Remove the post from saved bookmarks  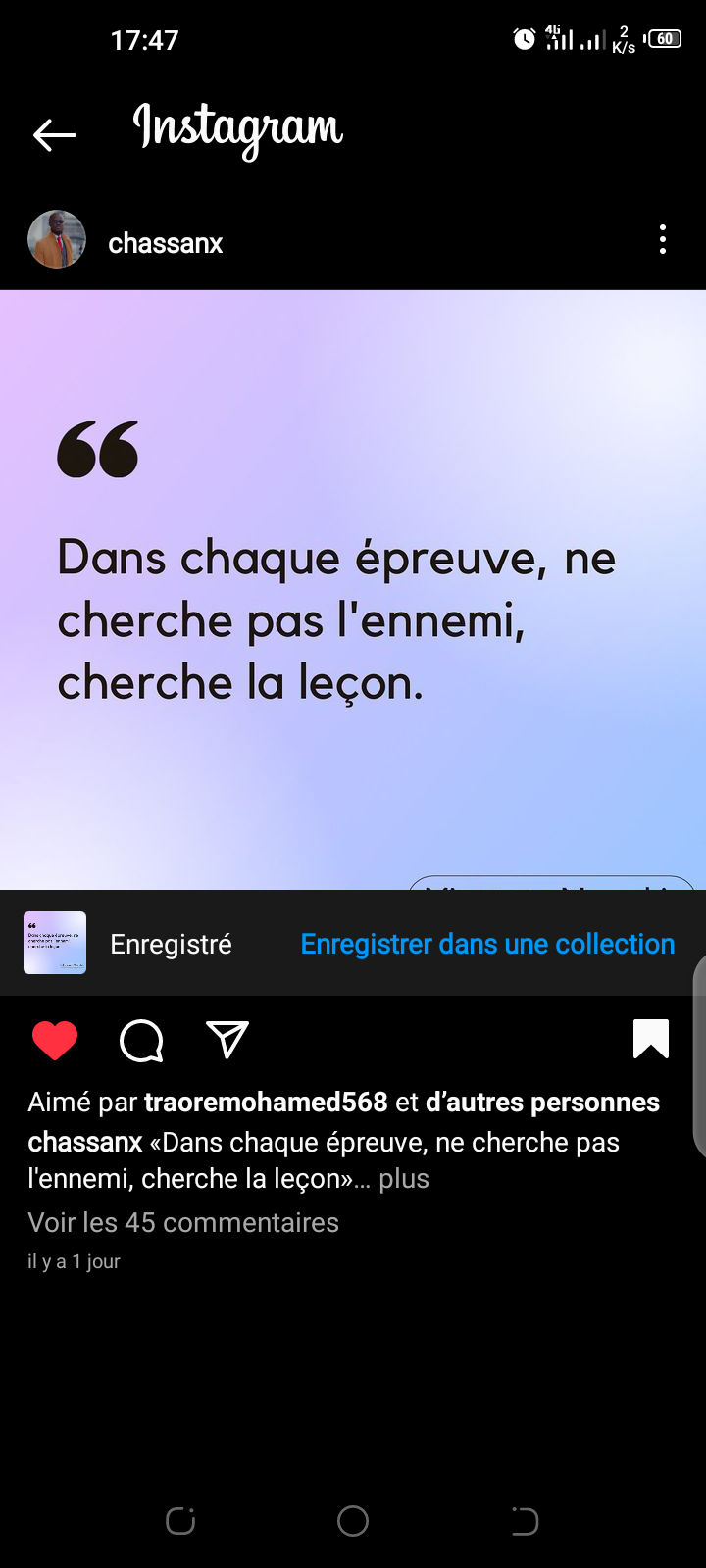[651, 1040]
